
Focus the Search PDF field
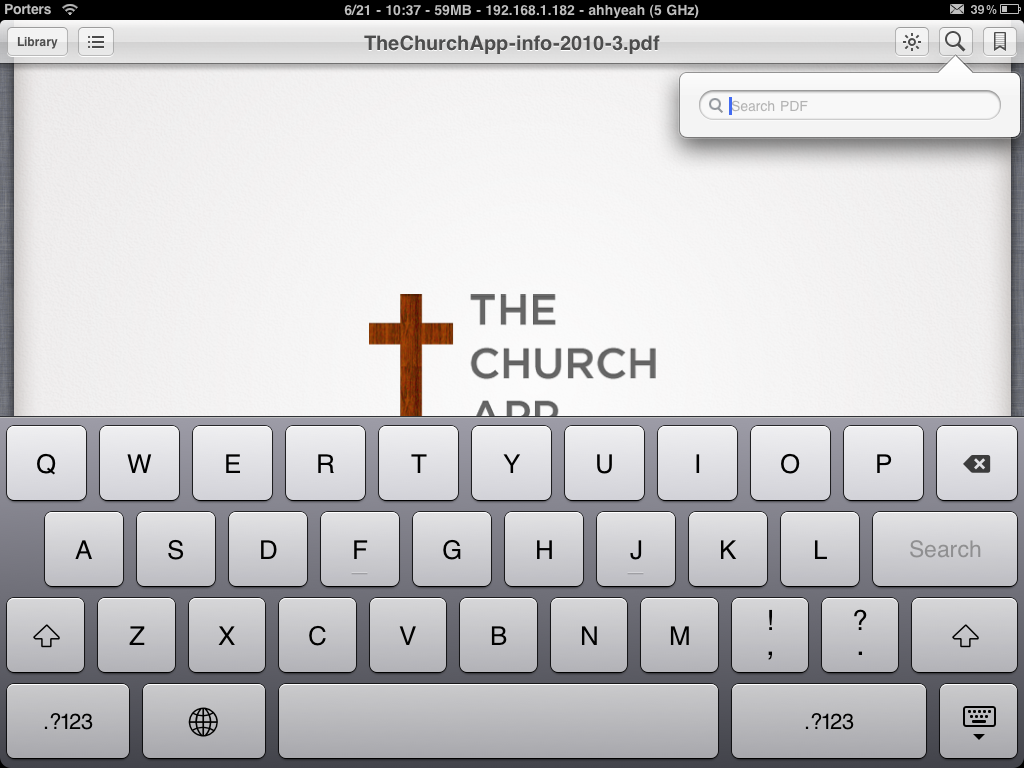[x=860, y=106]
